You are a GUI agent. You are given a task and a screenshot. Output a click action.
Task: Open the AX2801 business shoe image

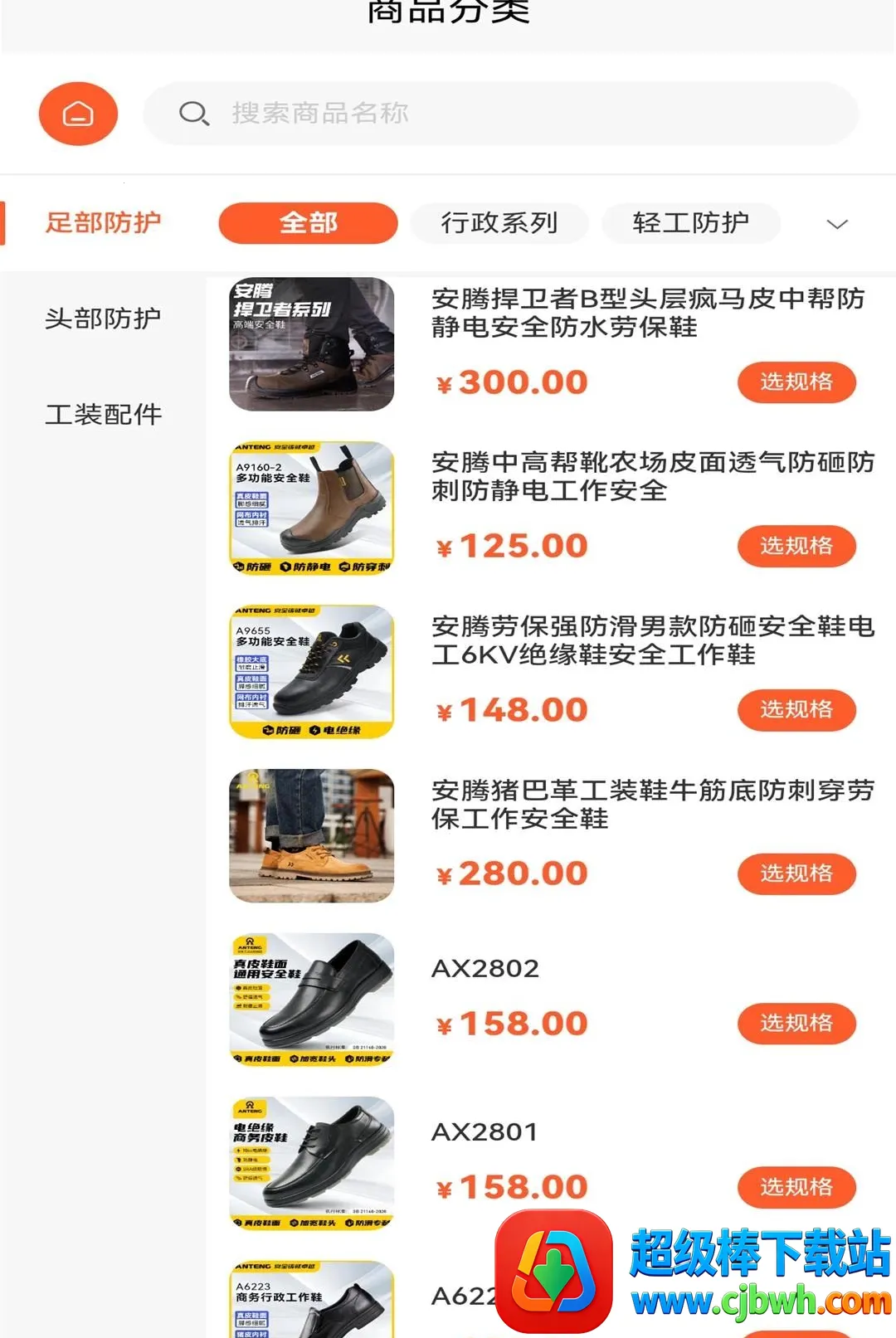311,1163
